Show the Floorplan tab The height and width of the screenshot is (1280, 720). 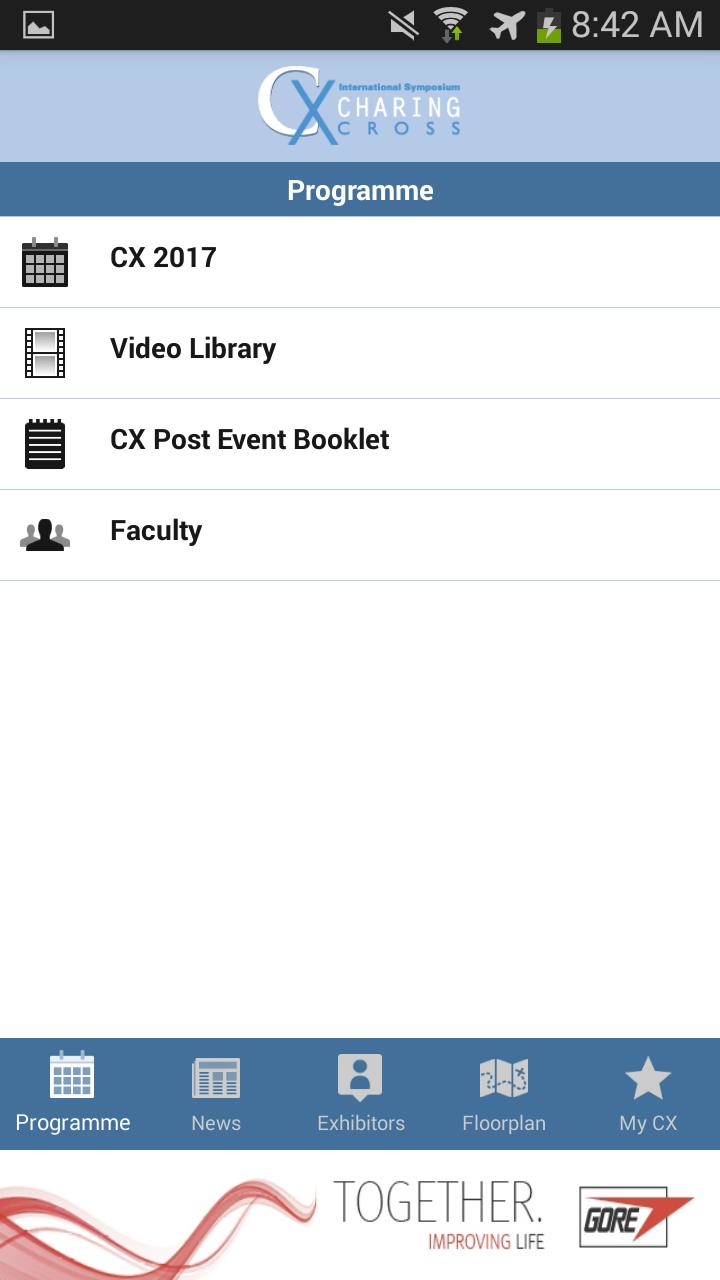coord(504,1094)
